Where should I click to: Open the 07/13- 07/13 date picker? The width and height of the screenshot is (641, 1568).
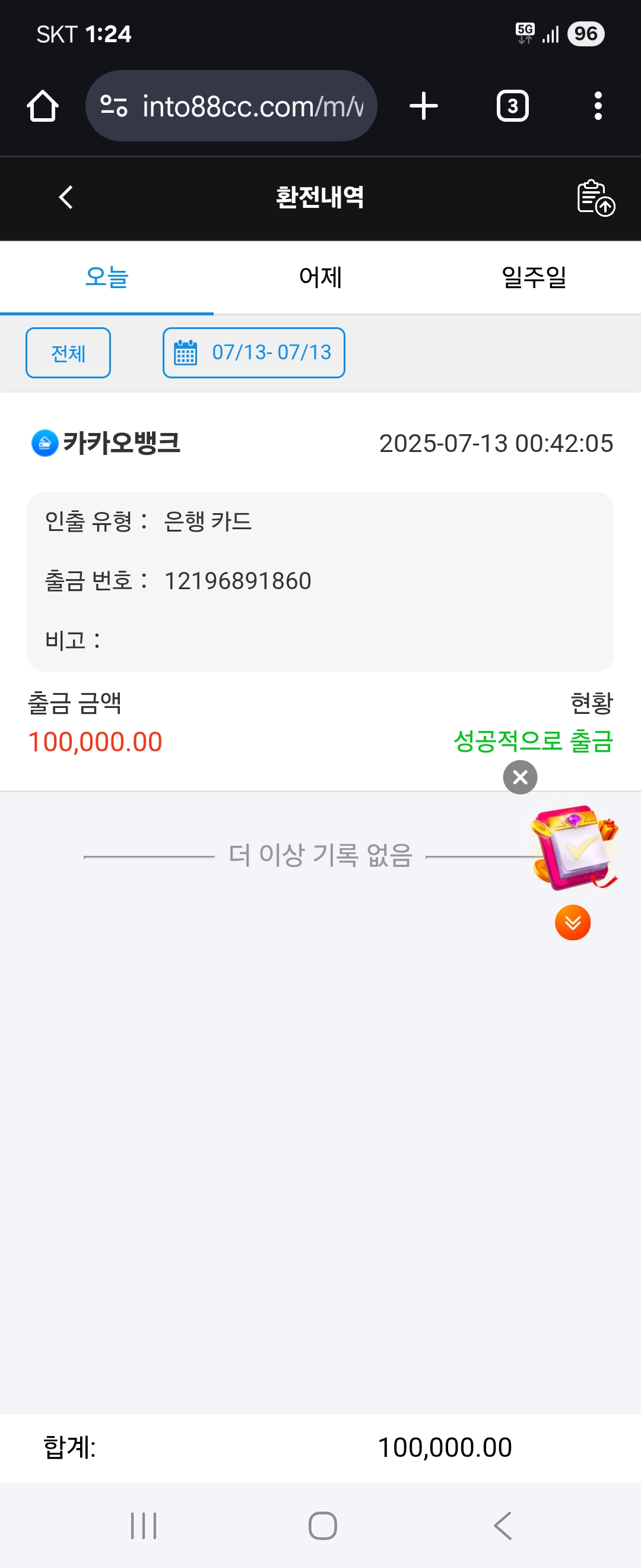[253, 353]
